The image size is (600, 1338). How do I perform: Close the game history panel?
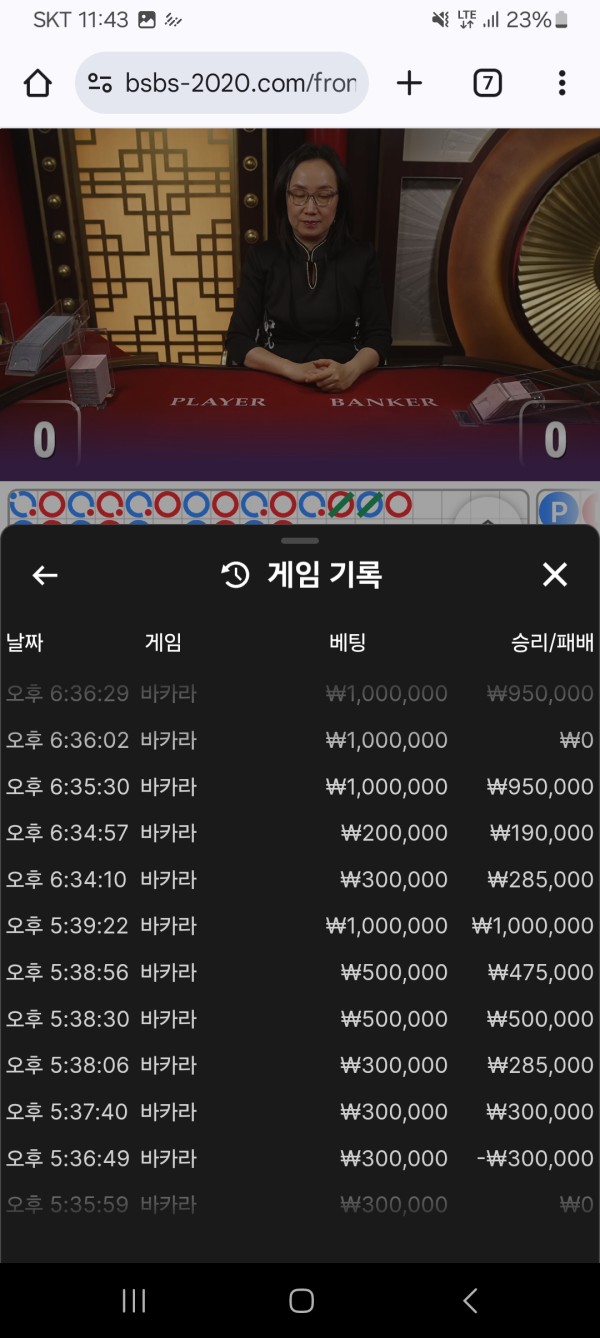tap(554, 574)
